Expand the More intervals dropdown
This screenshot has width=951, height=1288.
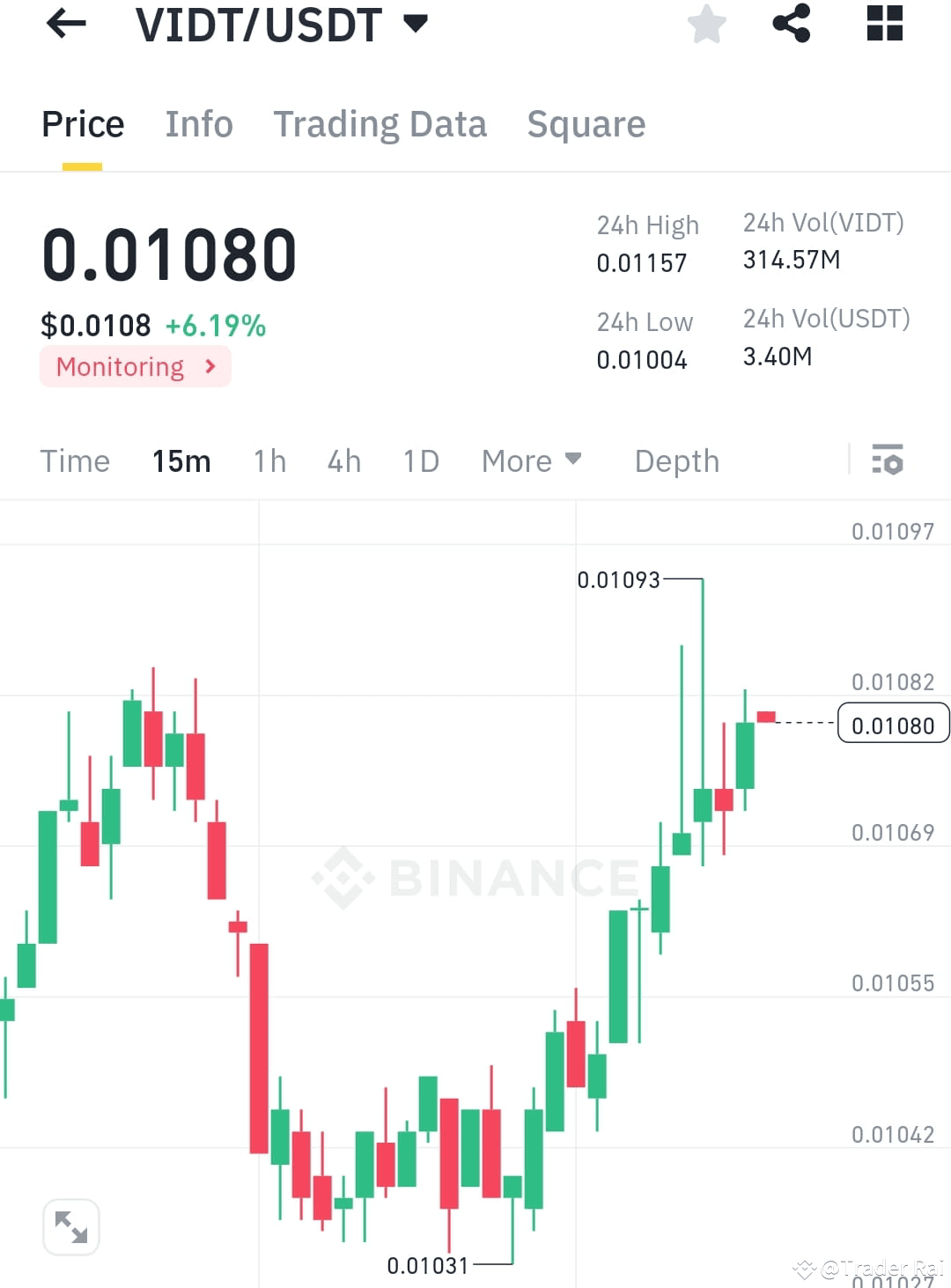pyautogui.click(x=530, y=460)
